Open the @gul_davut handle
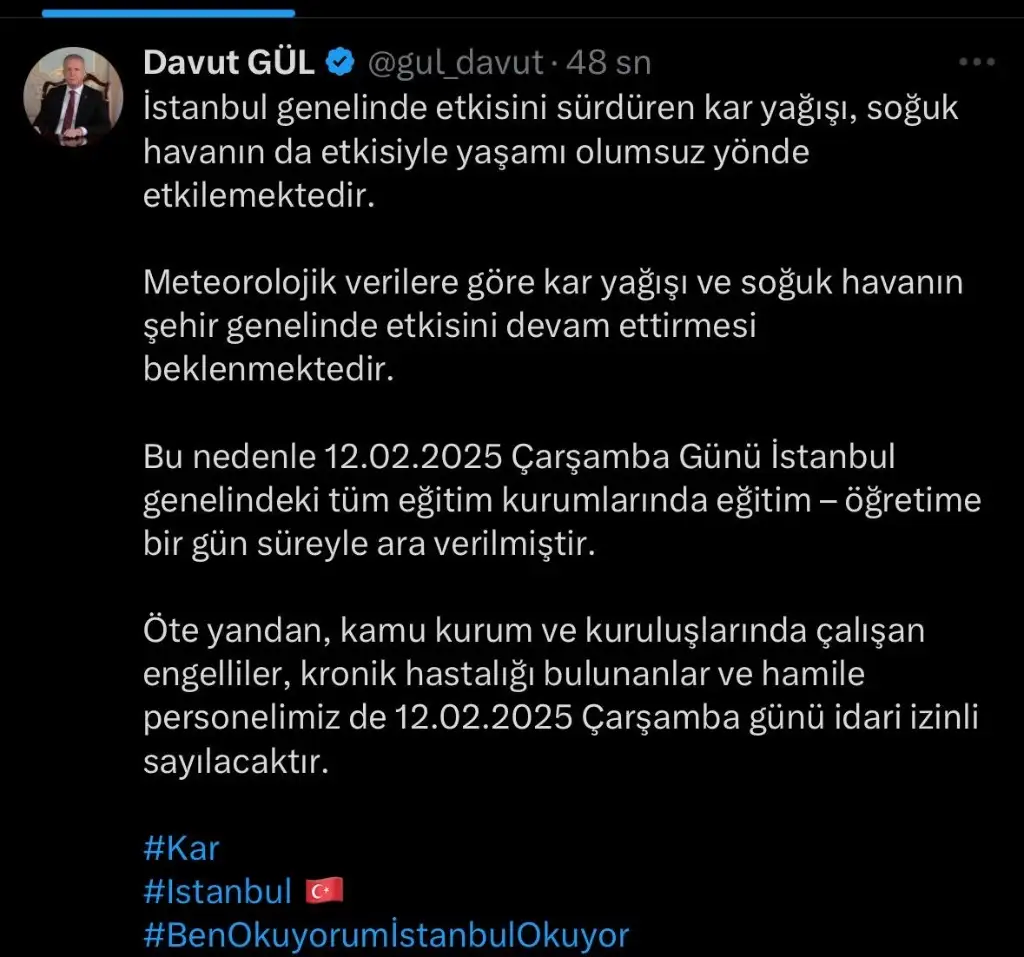The height and width of the screenshot is (957, 1024). [x=456, y=63]
